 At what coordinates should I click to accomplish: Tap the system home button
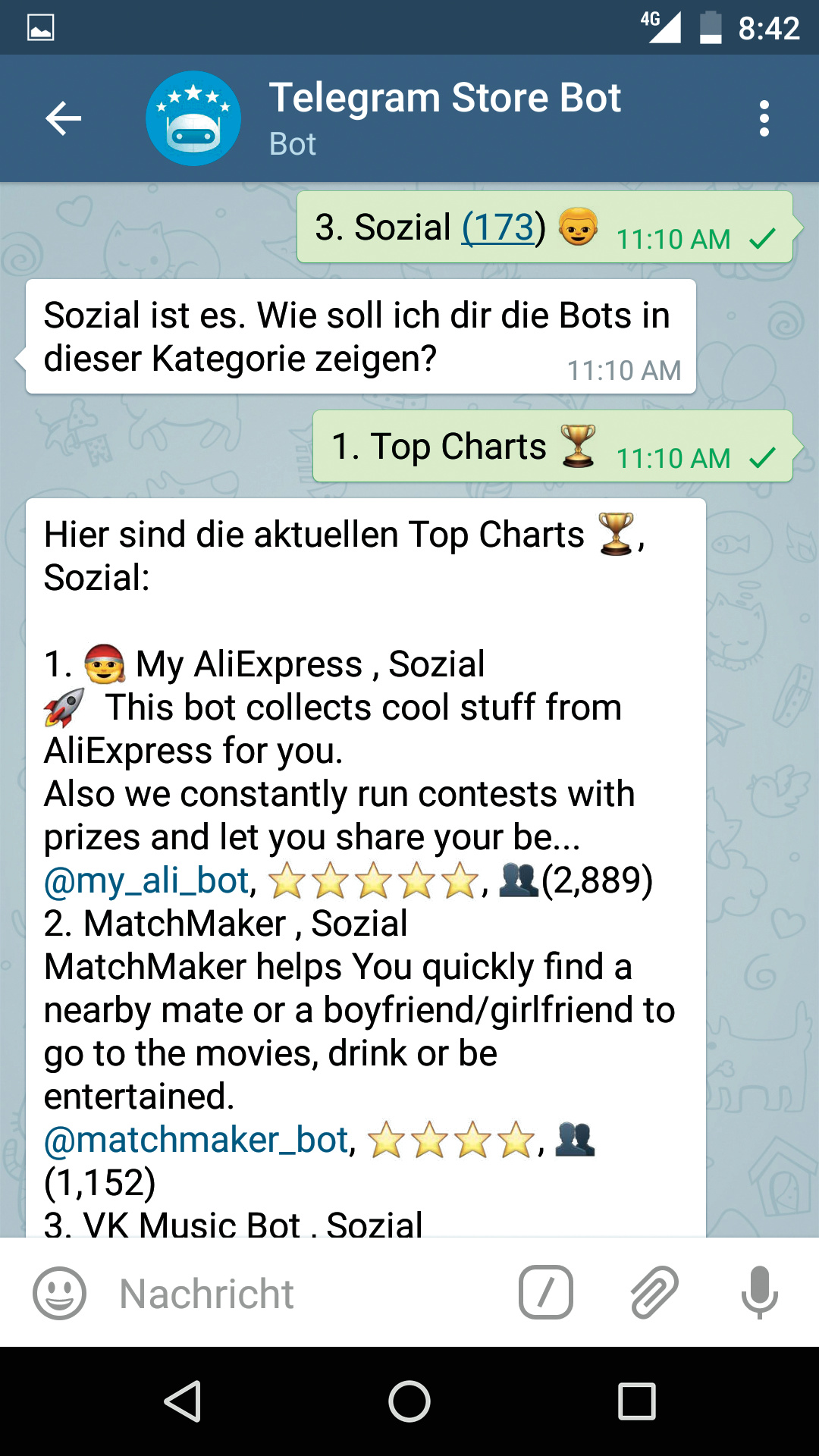409,1401
